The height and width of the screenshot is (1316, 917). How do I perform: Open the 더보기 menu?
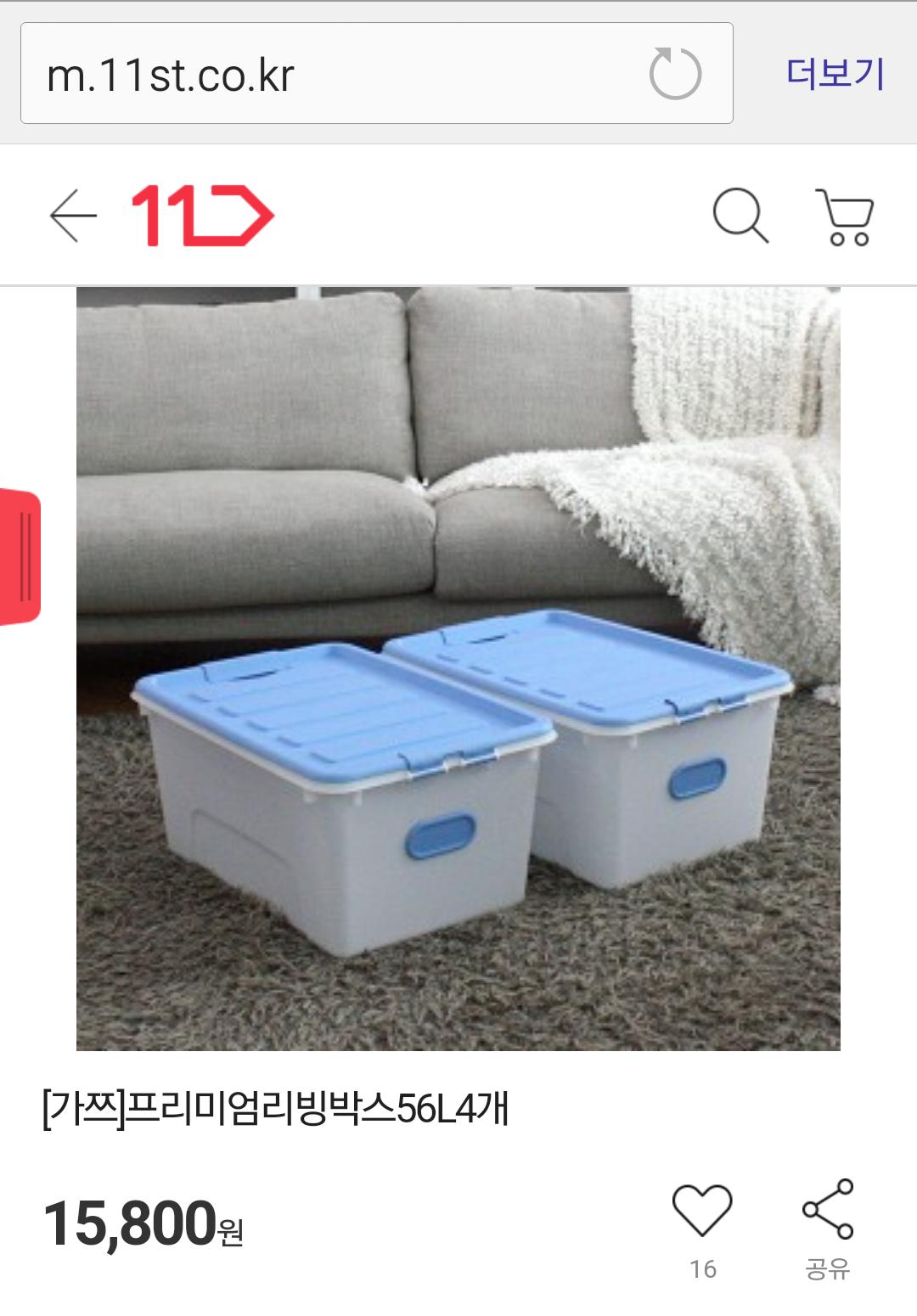coord(835,74)
